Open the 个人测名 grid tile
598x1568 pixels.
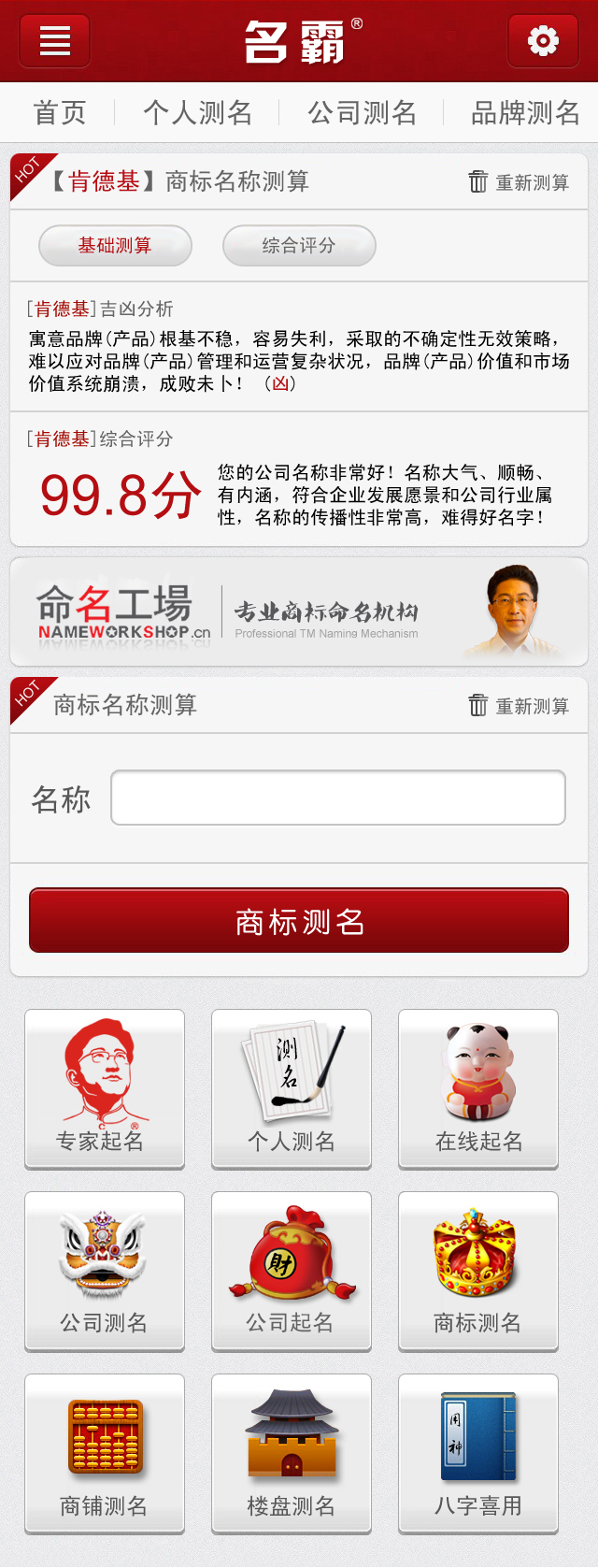tap(292, 1089)
